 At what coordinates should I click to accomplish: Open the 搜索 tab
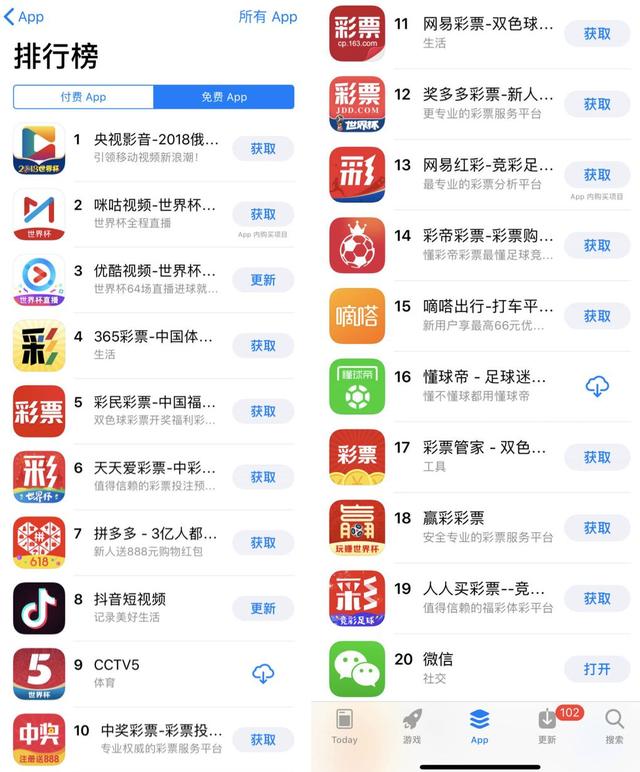614,727
